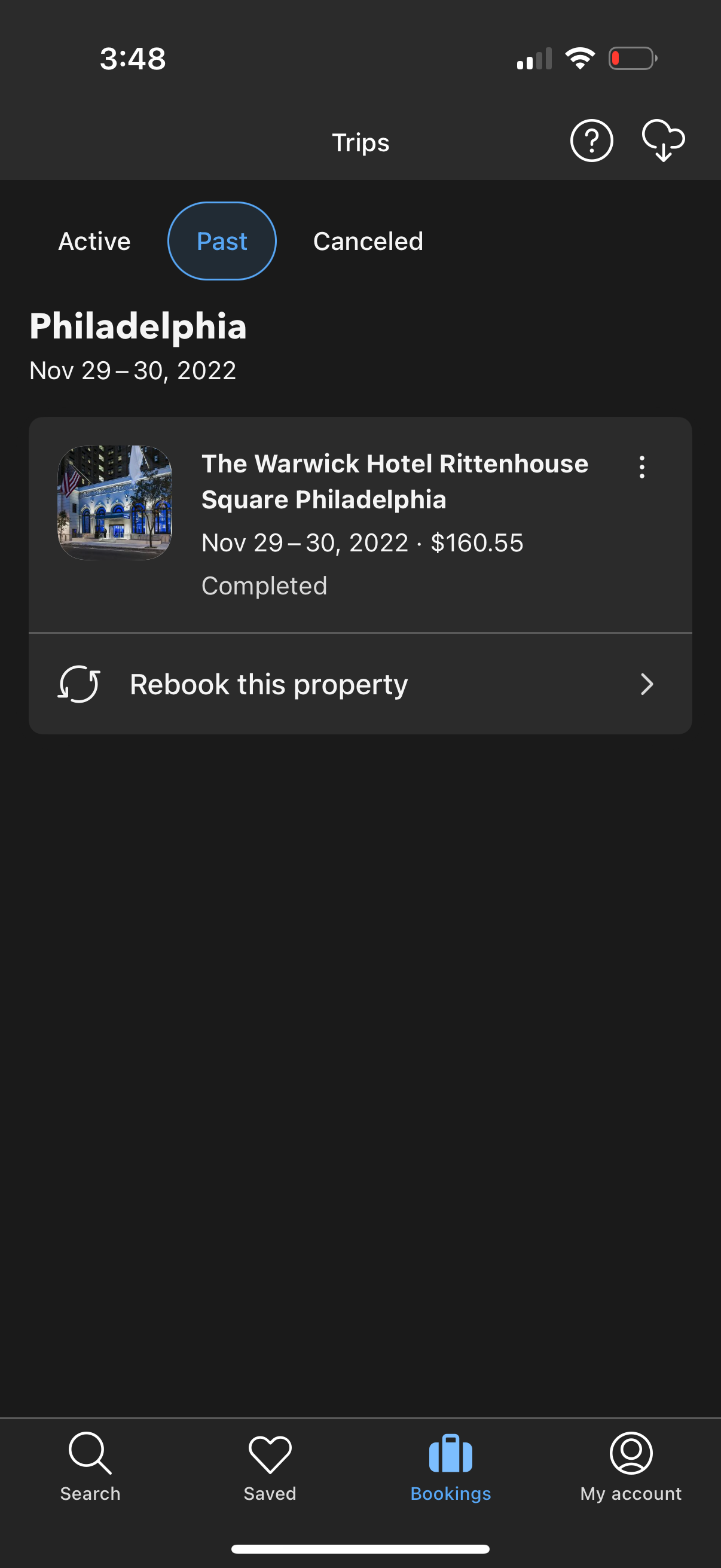721x1568 pixels.
Task: Open the help question mark icon
Action: click(591, 141)
